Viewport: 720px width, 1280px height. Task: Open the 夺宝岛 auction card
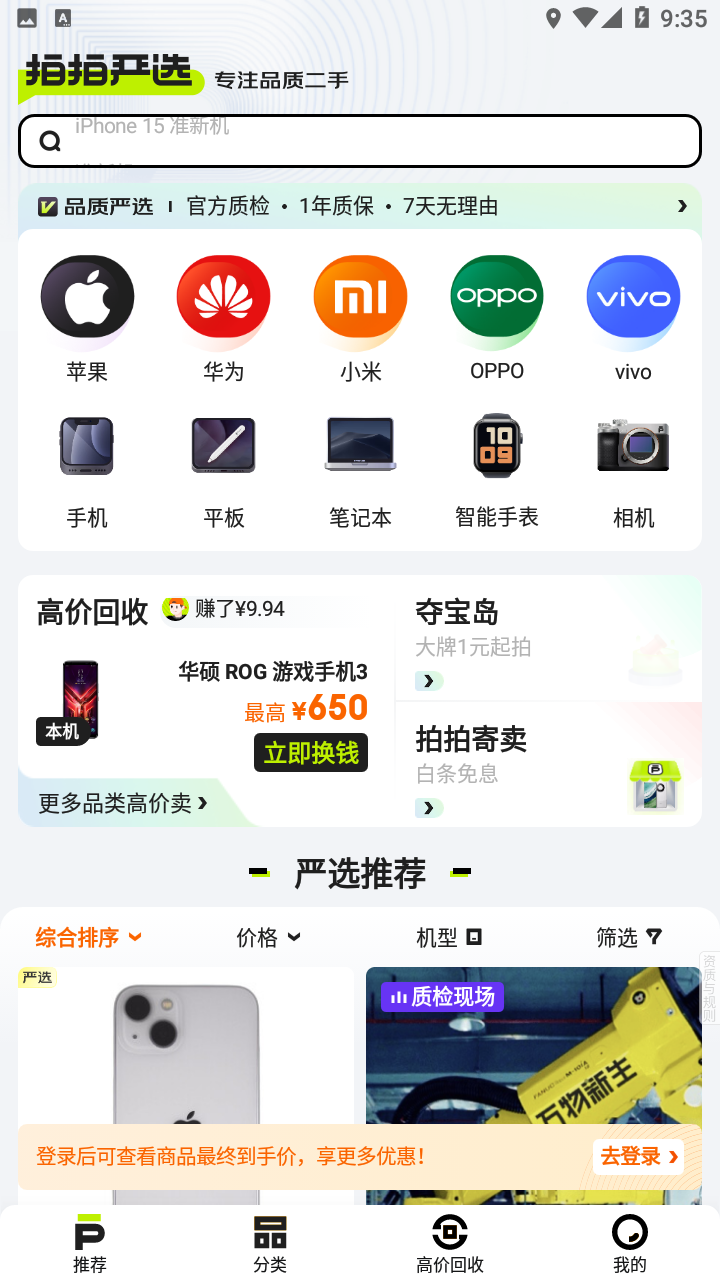(x=548, y=640)
